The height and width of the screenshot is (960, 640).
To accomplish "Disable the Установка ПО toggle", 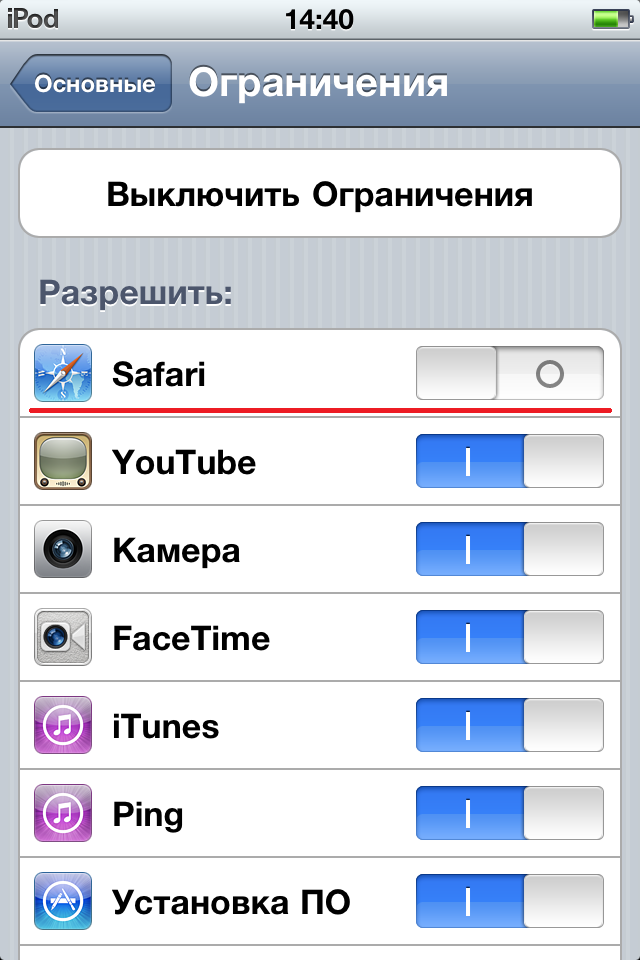I will pos(509,902).
